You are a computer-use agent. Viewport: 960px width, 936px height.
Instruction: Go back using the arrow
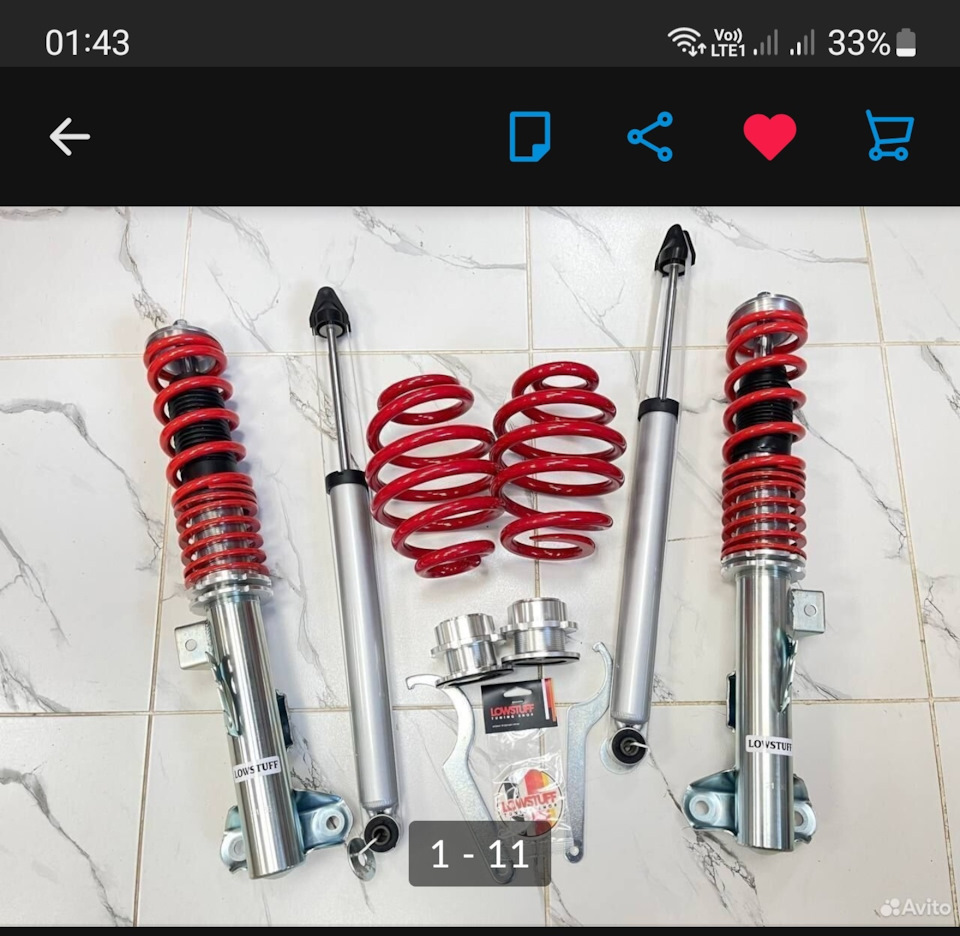pos(69,137)
